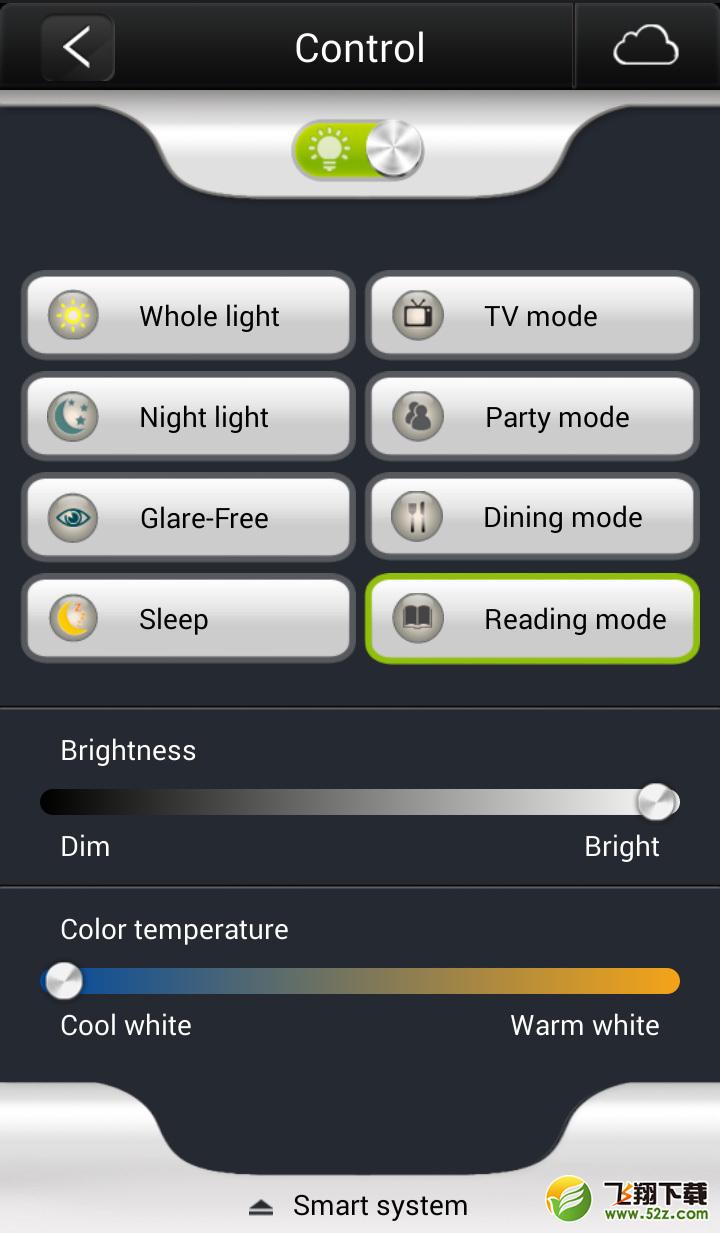Select the Whole light mode
This screenshot has height=1233, width=720.
click(x=188, y=316)
